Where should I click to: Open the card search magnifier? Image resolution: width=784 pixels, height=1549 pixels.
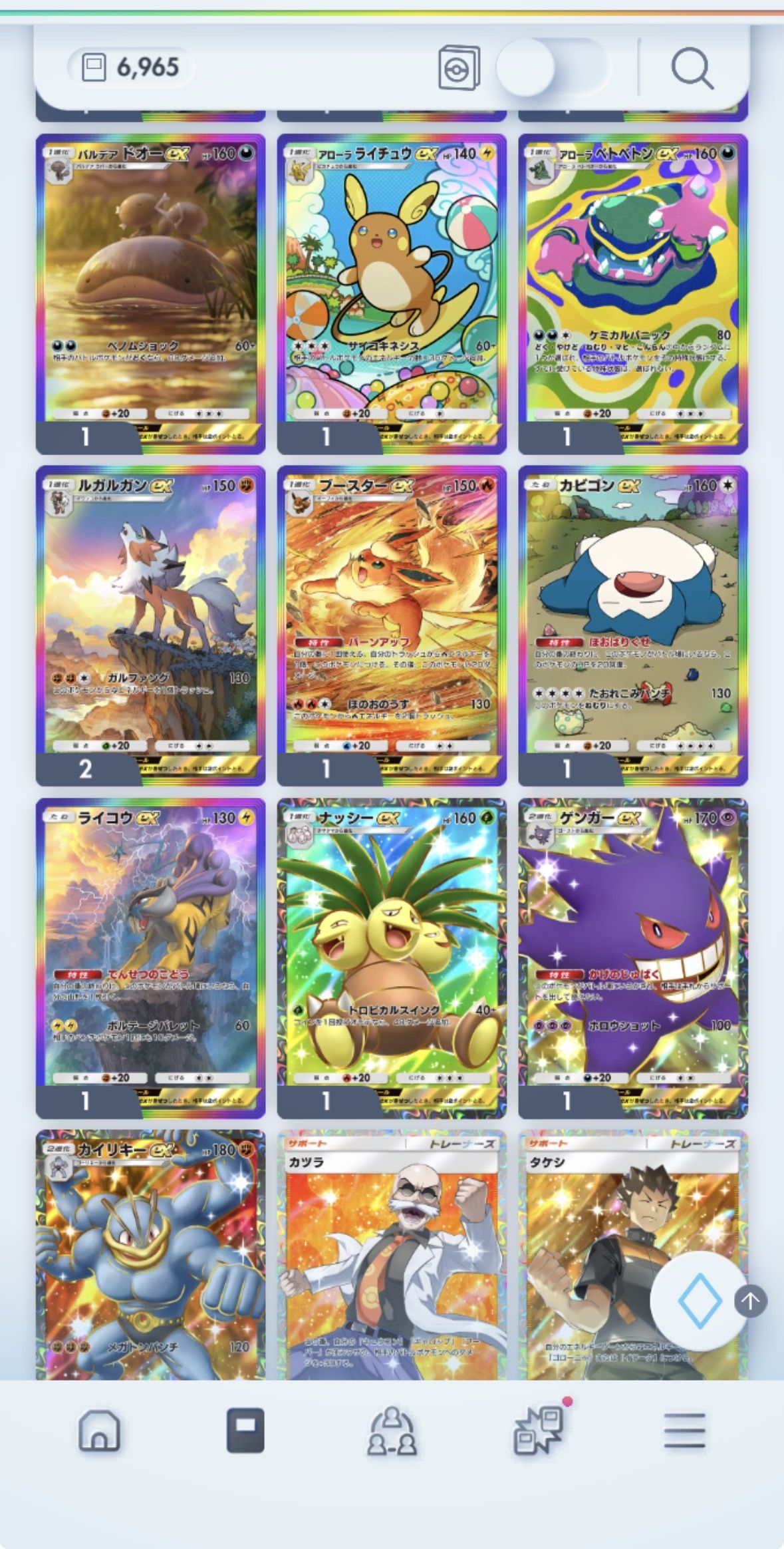pyautogui.click(x=692, y=69)
